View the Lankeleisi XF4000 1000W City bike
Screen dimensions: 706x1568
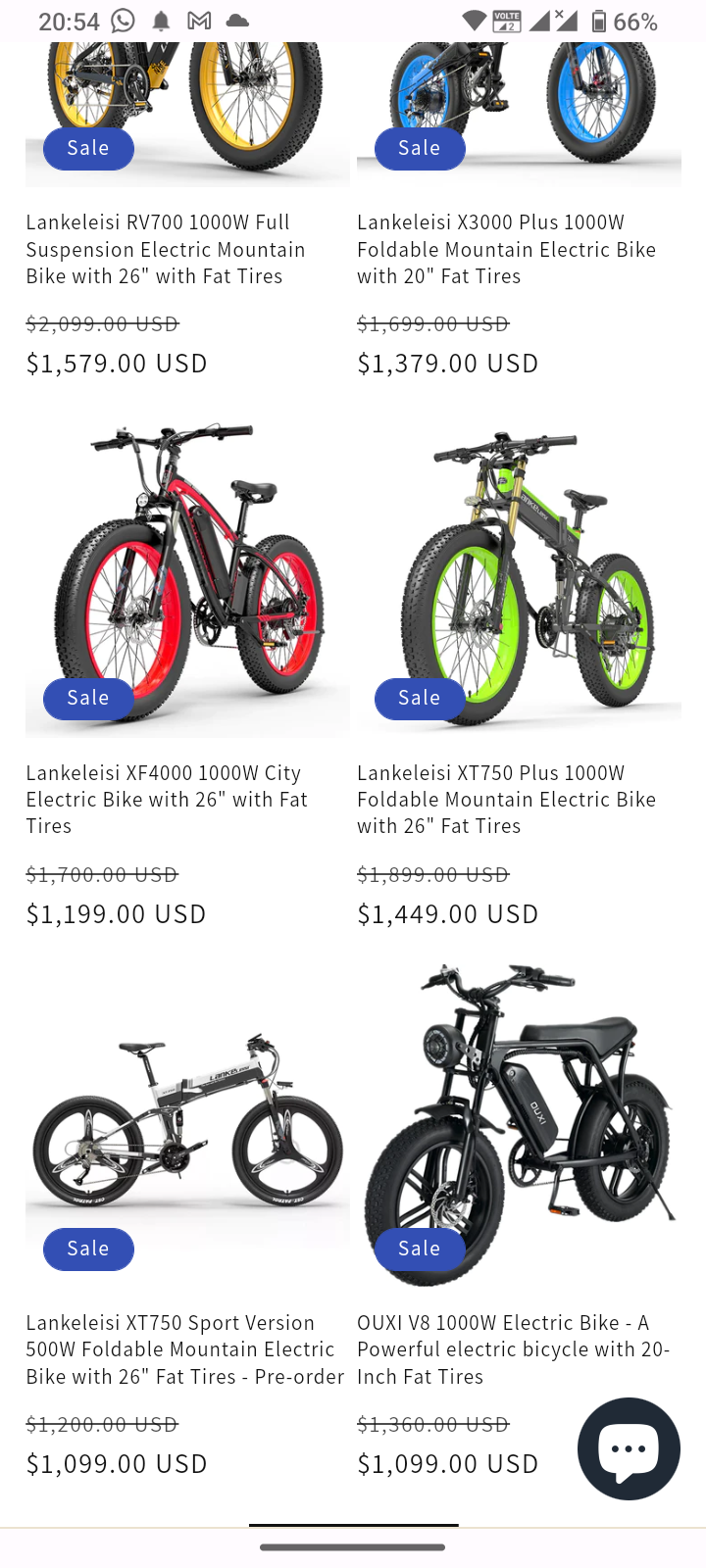pyautogui.click(x=167, y=800)
